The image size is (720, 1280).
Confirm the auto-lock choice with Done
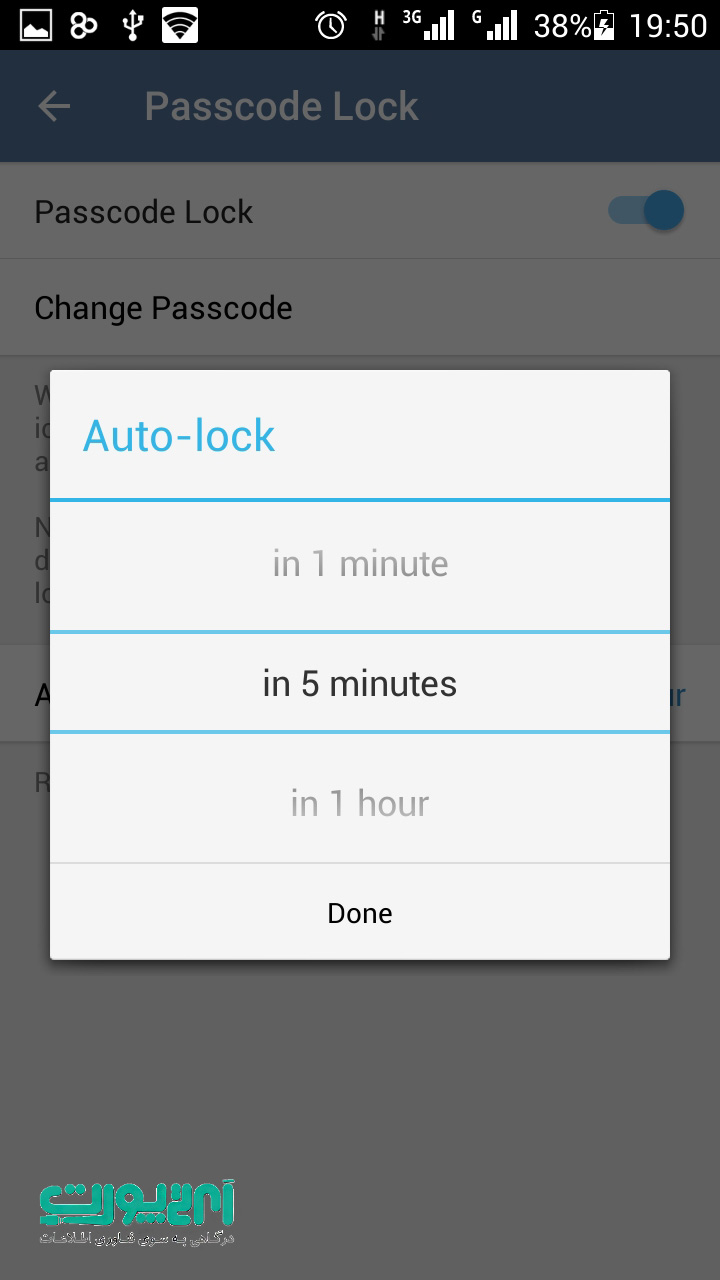tap(360, 912)
